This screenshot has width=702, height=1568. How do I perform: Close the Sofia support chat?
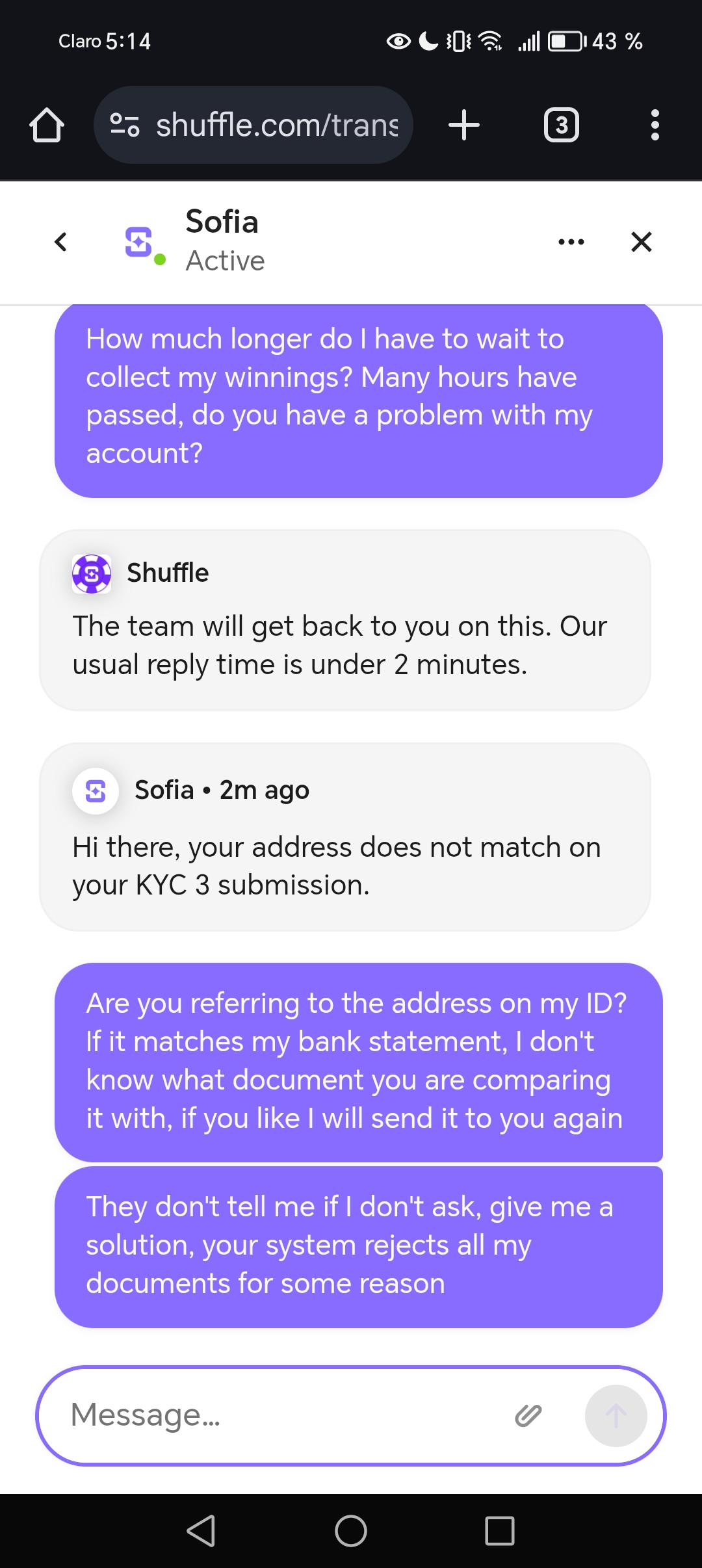tap(641, 242)
